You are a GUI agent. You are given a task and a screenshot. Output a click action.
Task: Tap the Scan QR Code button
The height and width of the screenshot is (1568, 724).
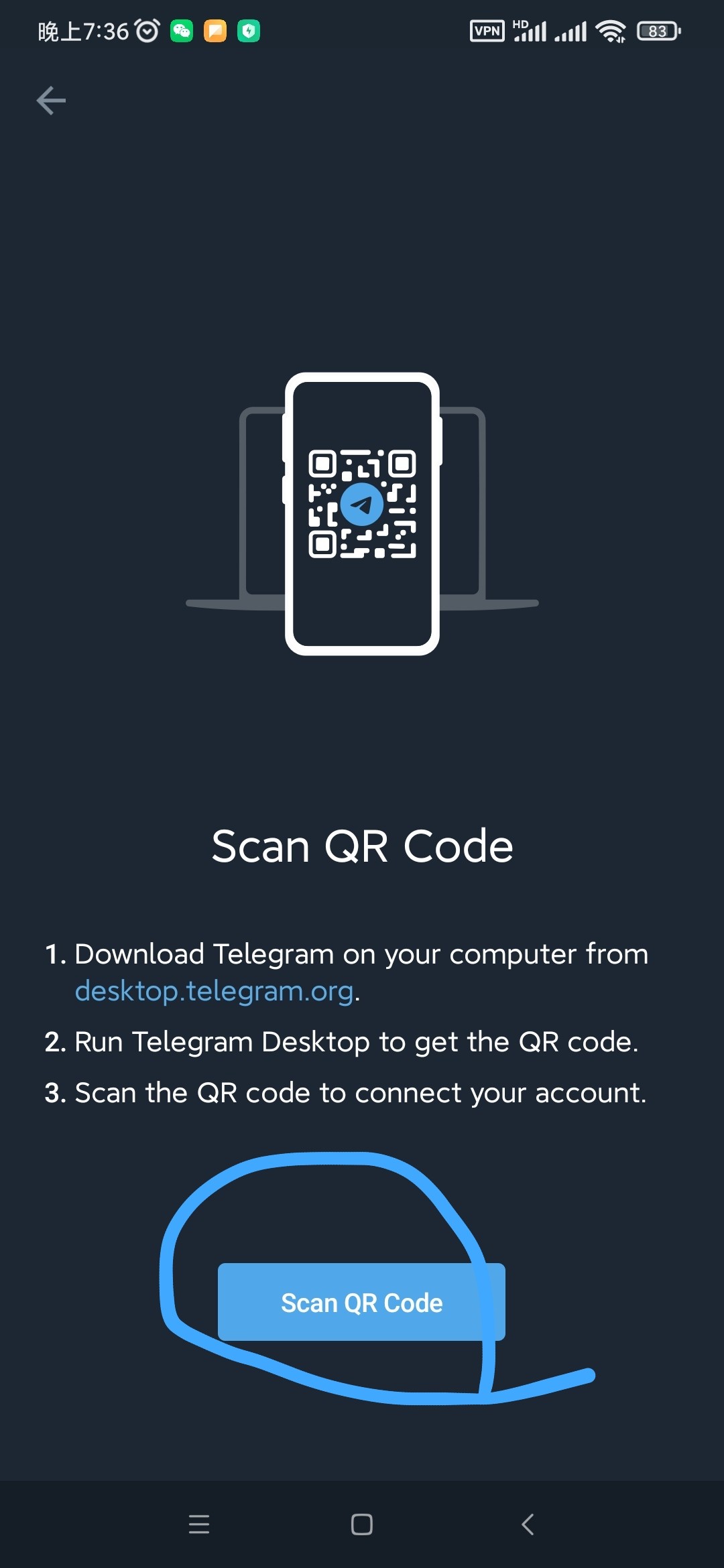tap(361, 1302)
